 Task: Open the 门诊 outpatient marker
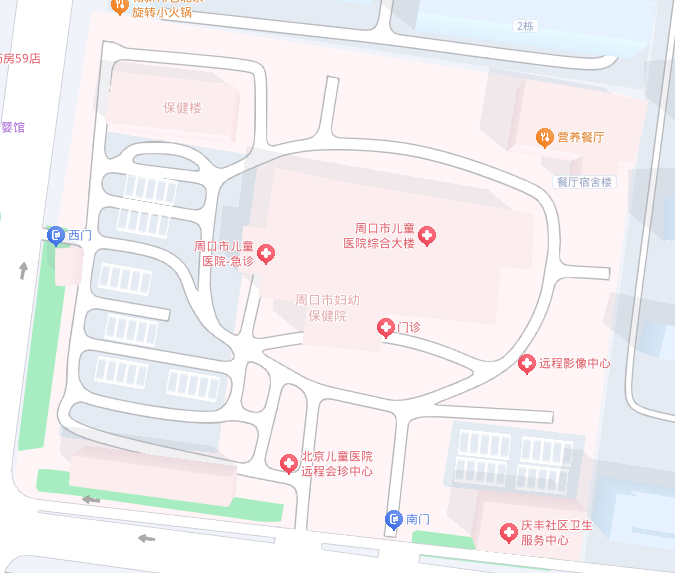[386, 328]
